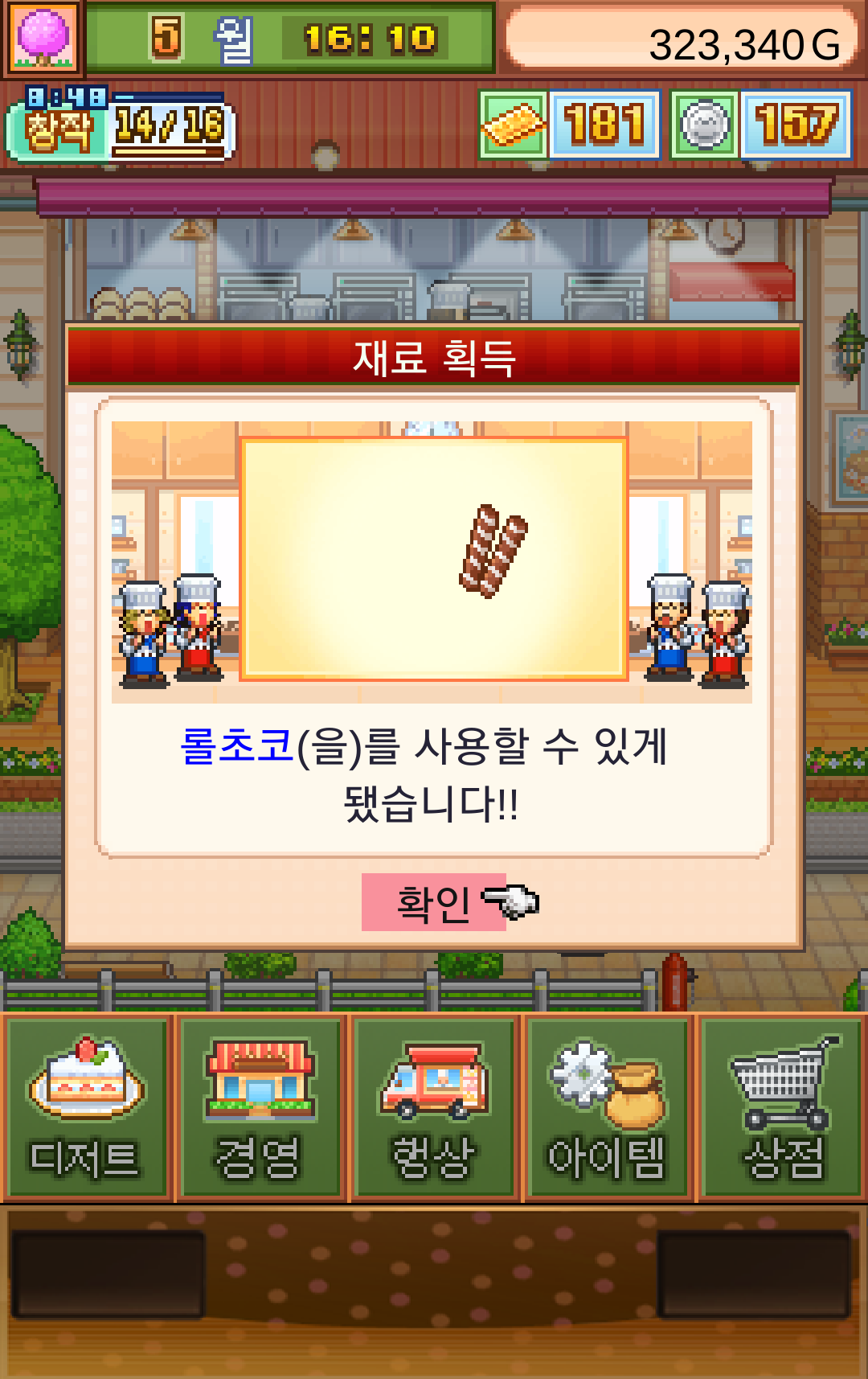868x1379 pixels.
Task: Select the 행상 food truck menu
Action: pos(435,1108)
